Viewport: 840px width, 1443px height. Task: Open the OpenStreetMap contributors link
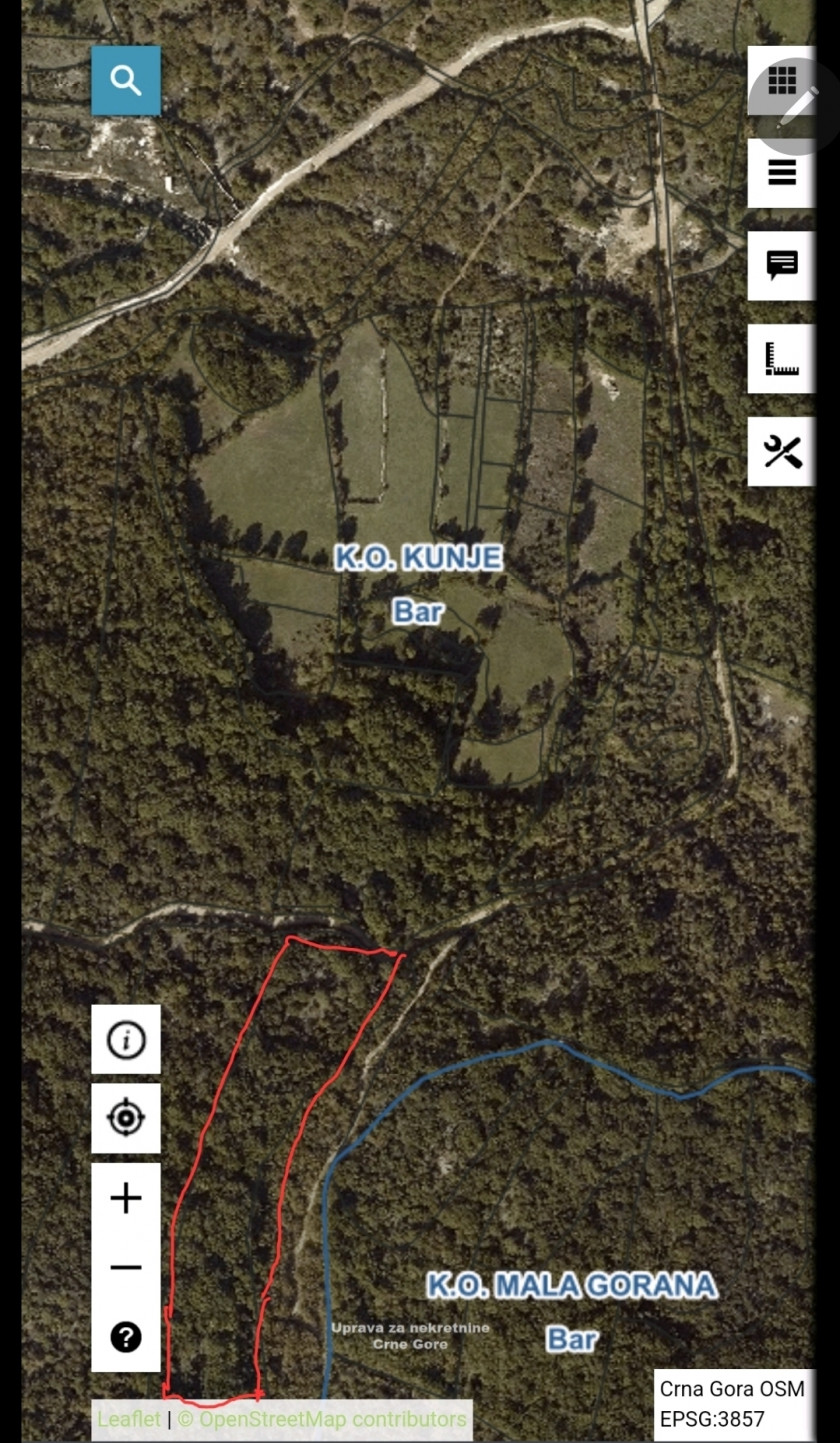click(x=332, y=1419)
